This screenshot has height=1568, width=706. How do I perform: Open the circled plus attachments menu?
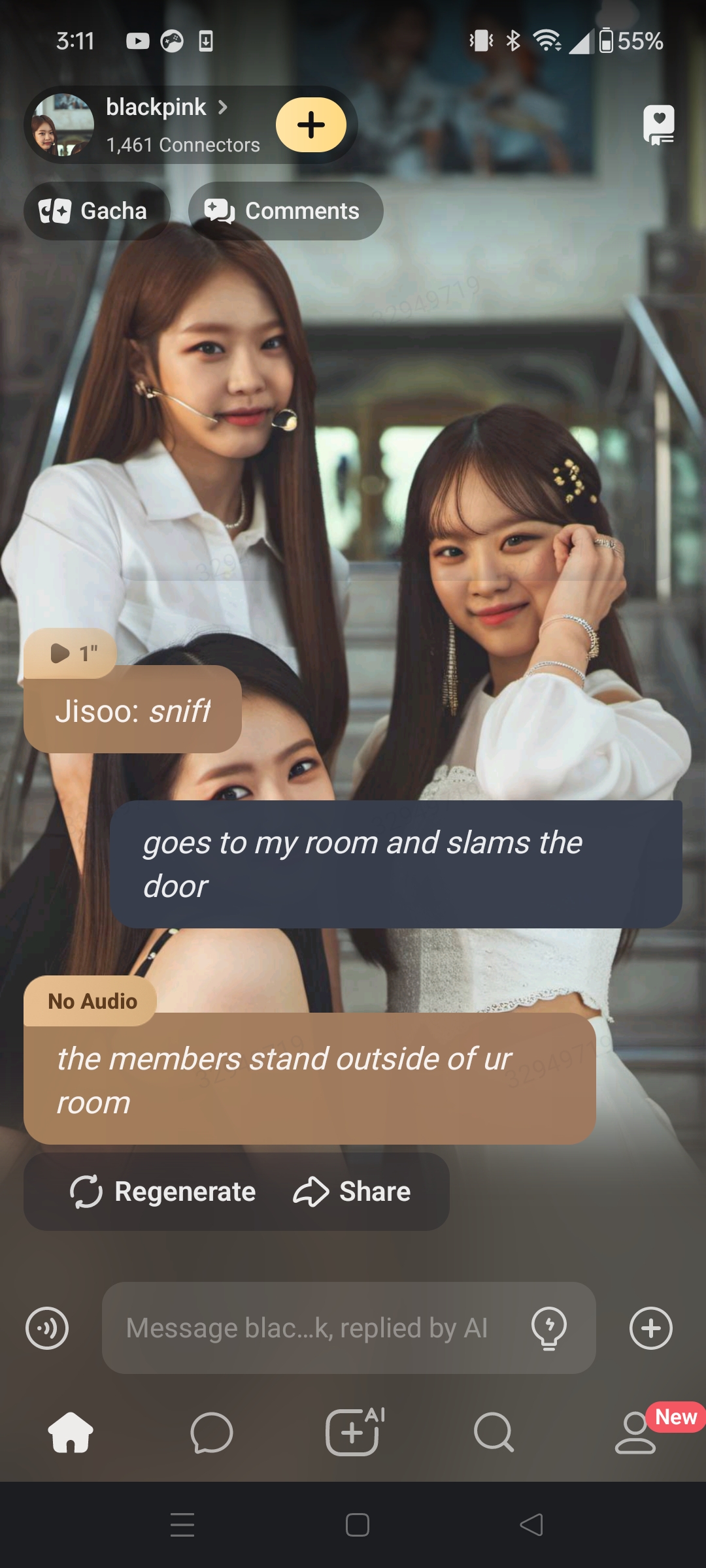point(650,1328)
